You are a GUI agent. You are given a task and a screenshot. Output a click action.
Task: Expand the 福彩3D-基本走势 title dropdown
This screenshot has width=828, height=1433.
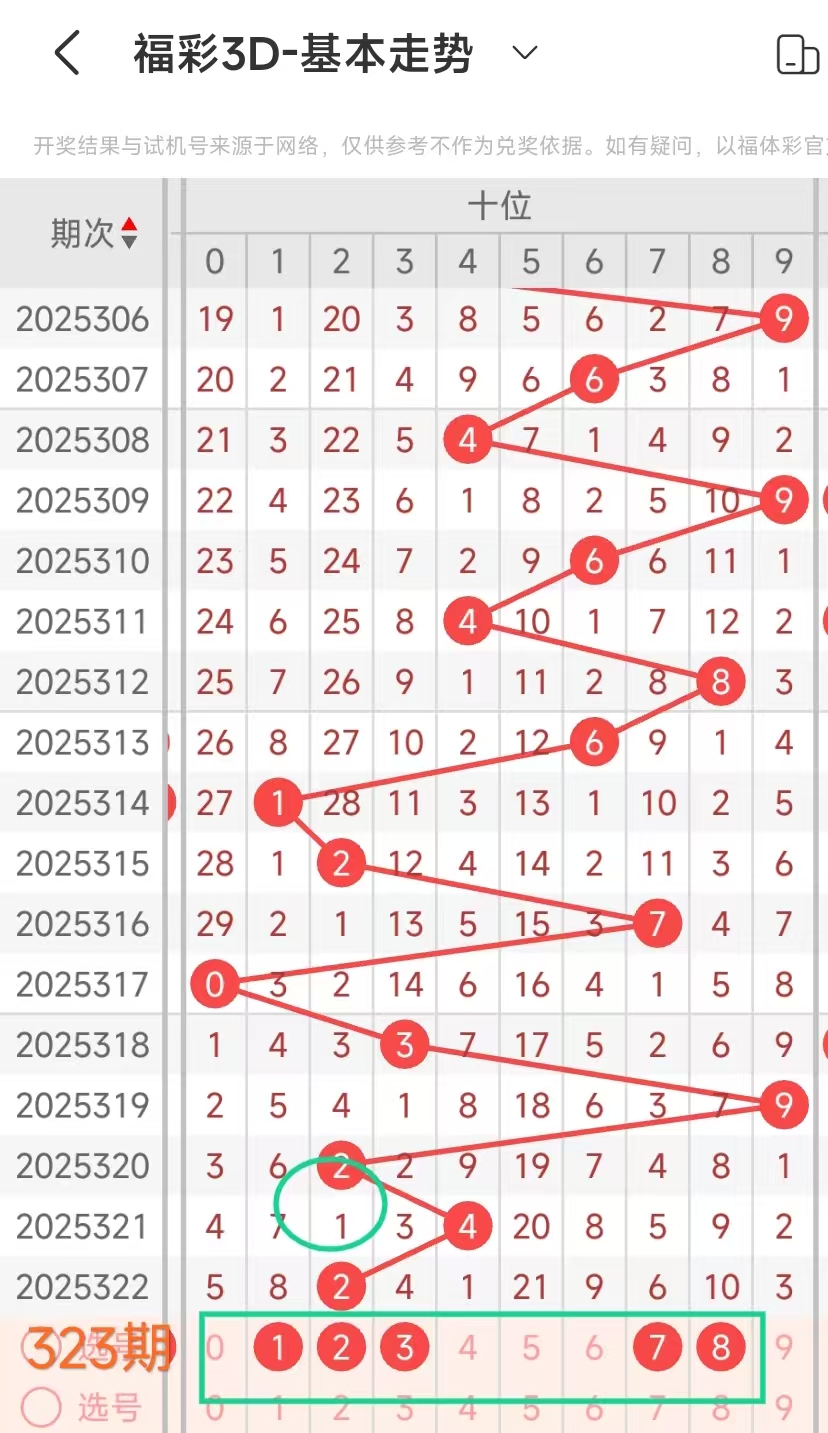[x=525, y=53]
